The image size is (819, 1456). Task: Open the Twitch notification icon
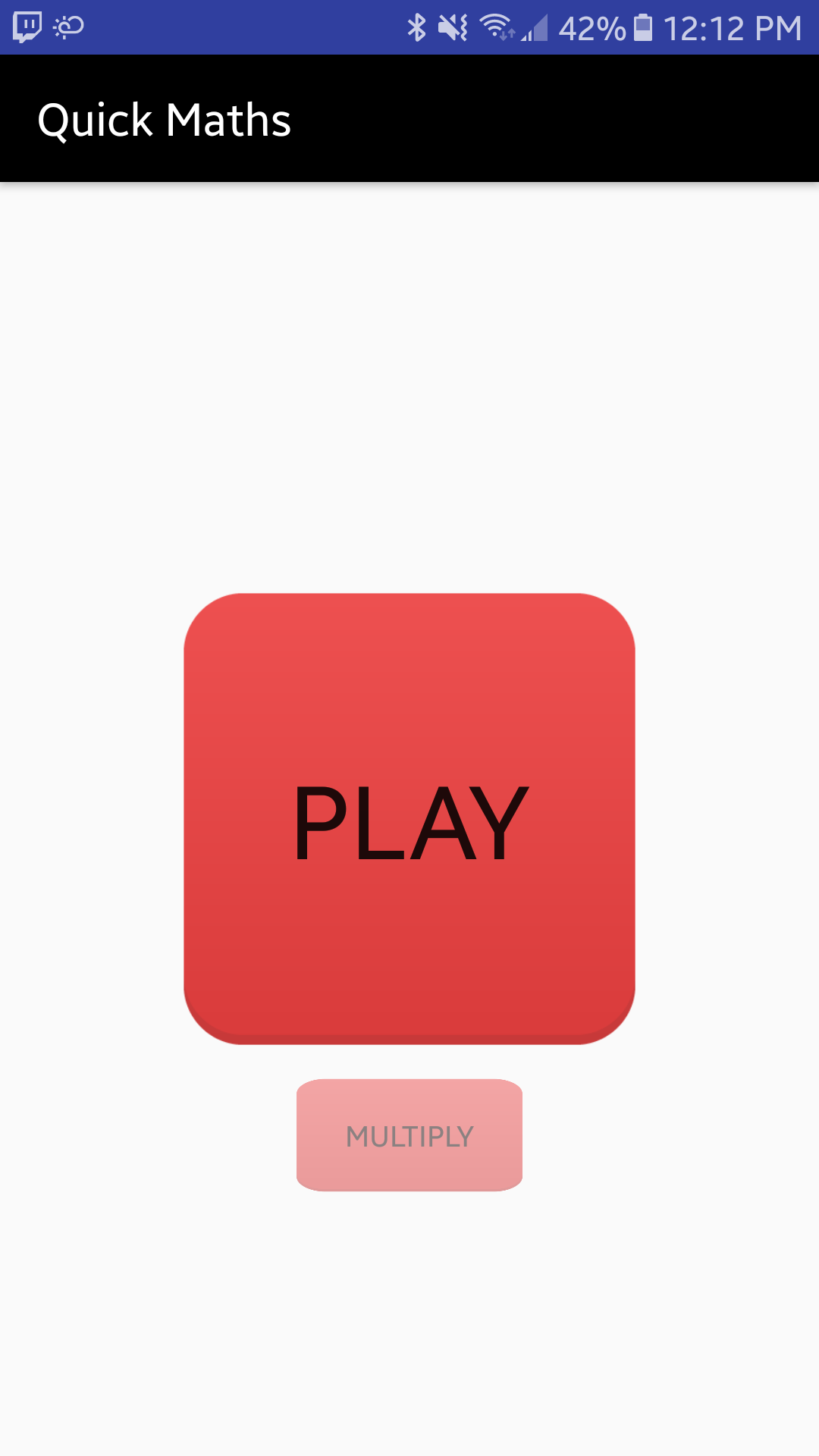[x=27, y=27]
